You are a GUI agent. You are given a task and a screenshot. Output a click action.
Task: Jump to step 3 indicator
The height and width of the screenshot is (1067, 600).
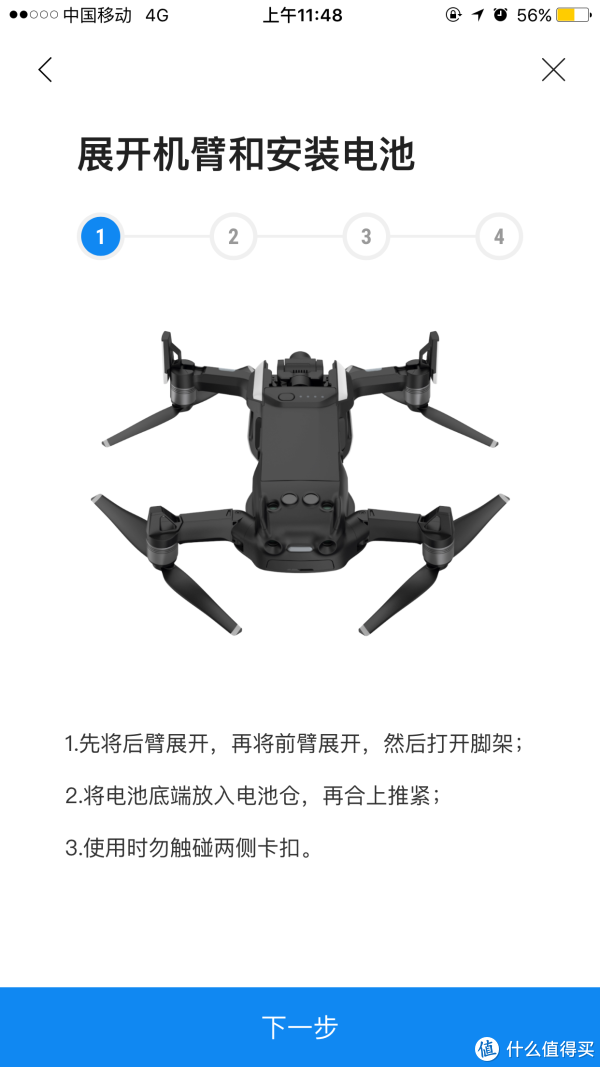point(366,237)
